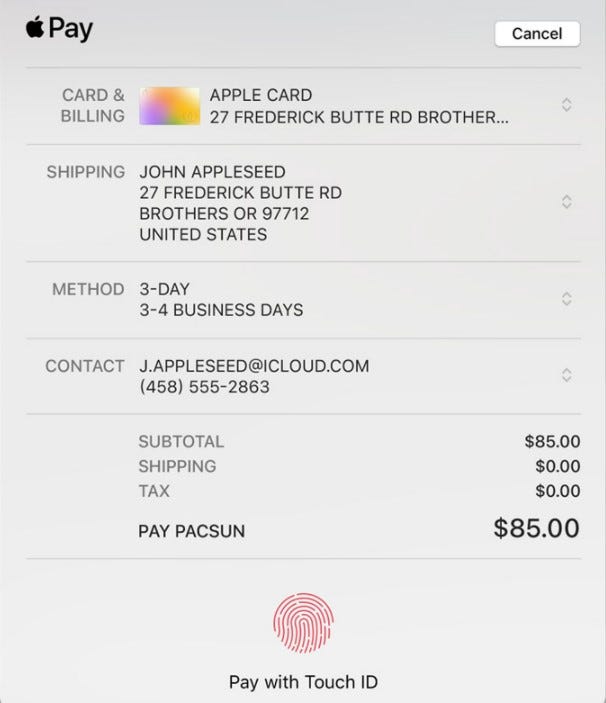This screenshot has height=703, width=606.
Task: Expand the shipping address options
Action: 566,202
